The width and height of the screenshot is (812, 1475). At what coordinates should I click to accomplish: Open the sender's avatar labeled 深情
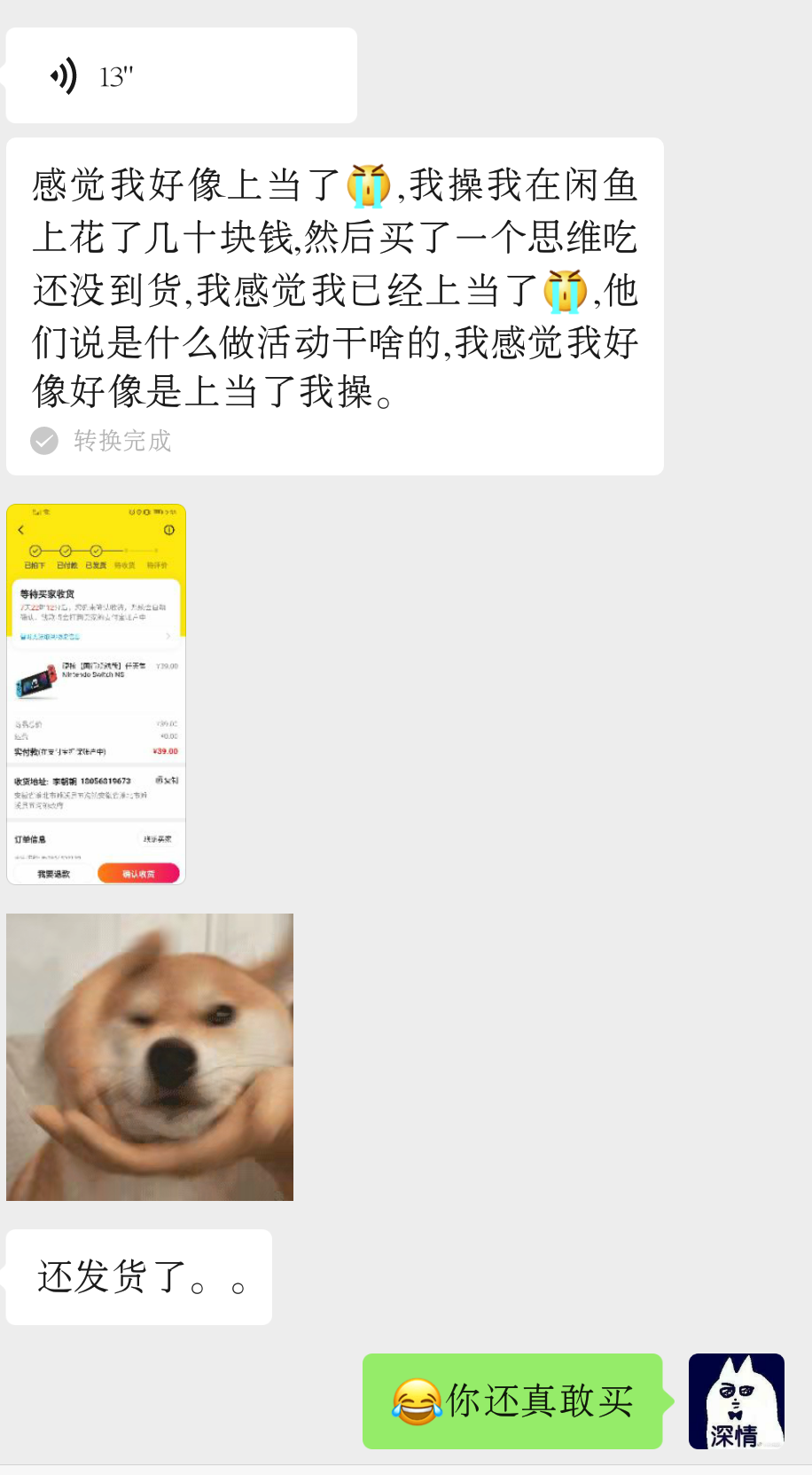(x=736, y=1400)
